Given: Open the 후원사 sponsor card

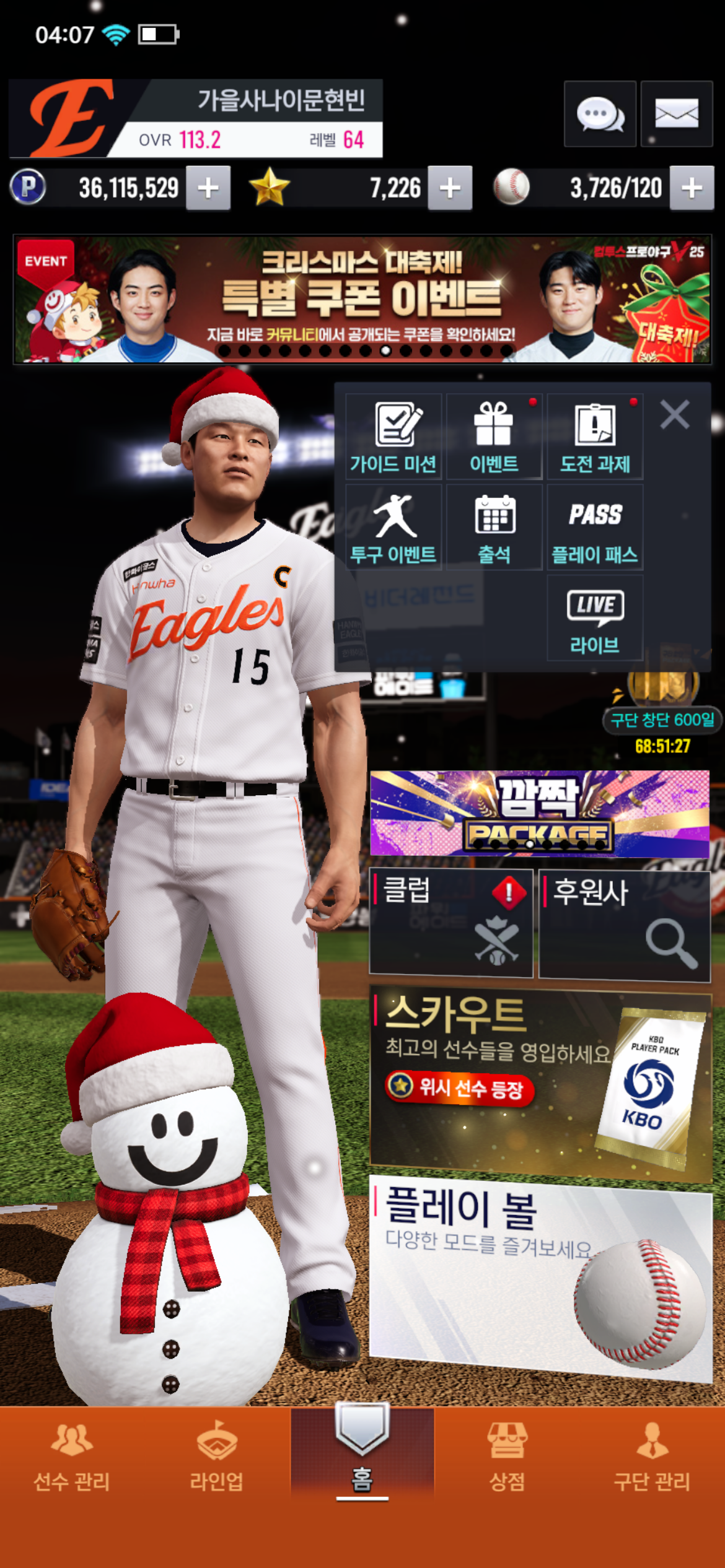Looking at the screenshot, I should point(624,924).
